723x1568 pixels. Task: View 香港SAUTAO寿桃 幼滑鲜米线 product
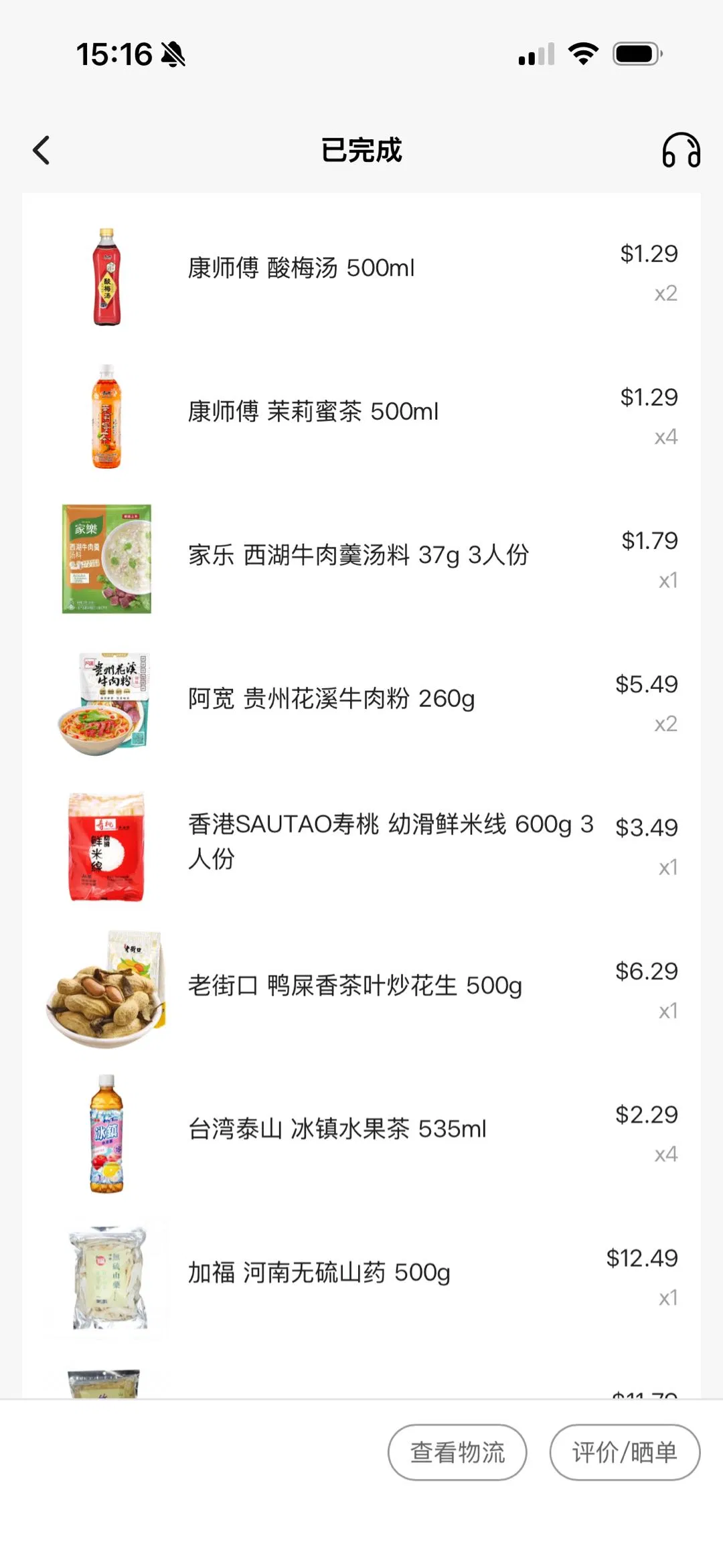pyautogui.click(x=390, y=841)
